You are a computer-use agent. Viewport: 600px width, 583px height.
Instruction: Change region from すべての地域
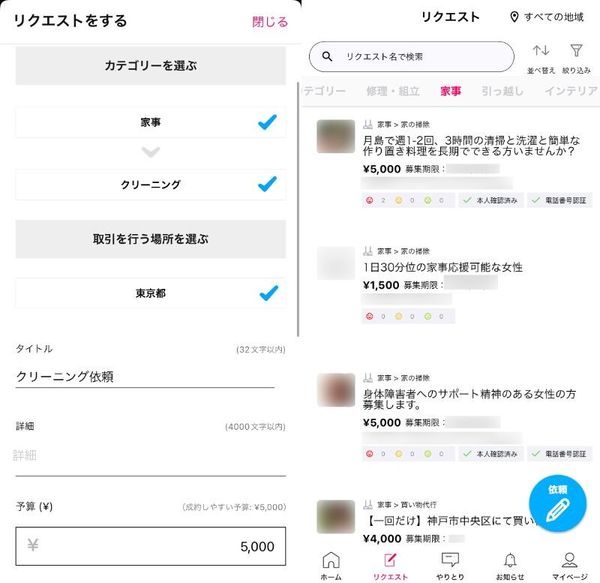coord(547,17)
